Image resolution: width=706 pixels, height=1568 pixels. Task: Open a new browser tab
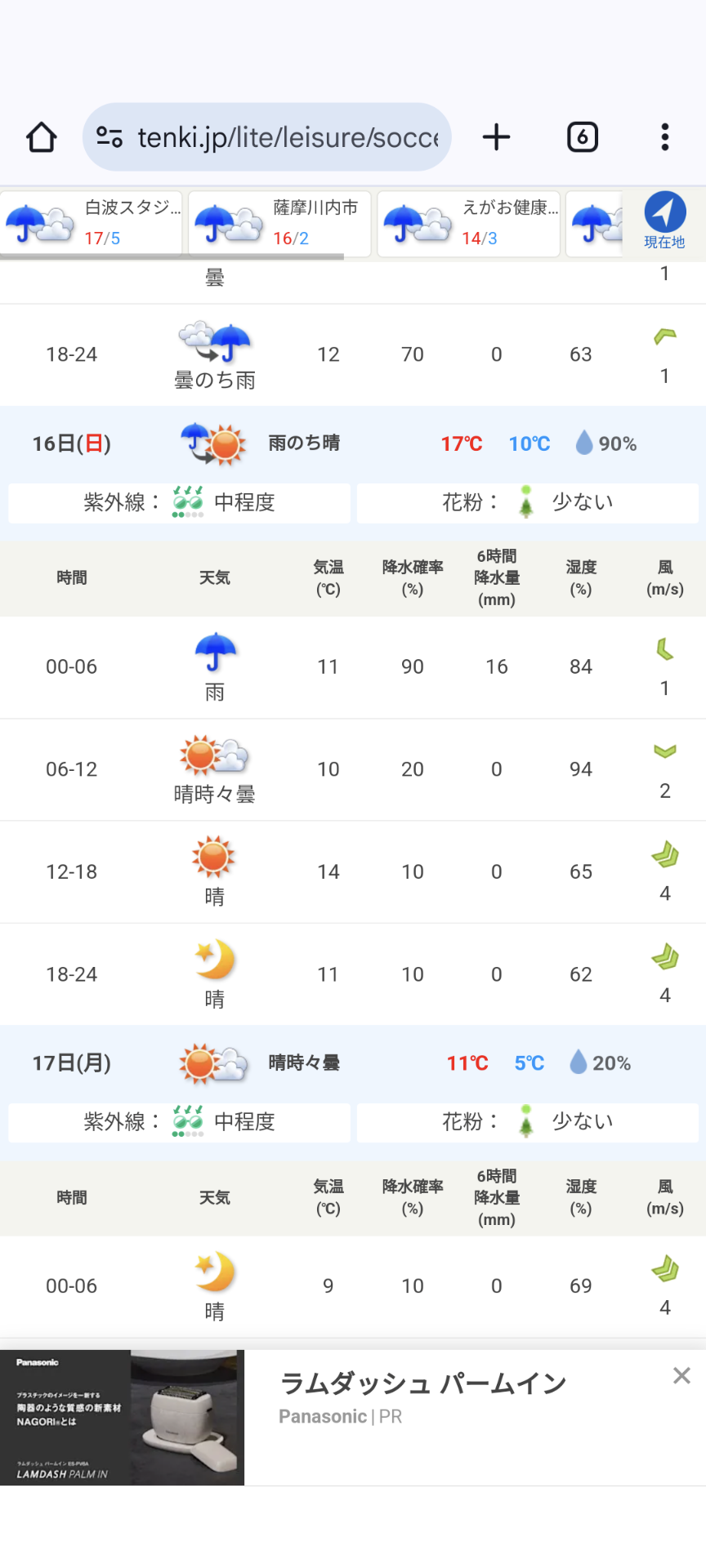(496, 137)
